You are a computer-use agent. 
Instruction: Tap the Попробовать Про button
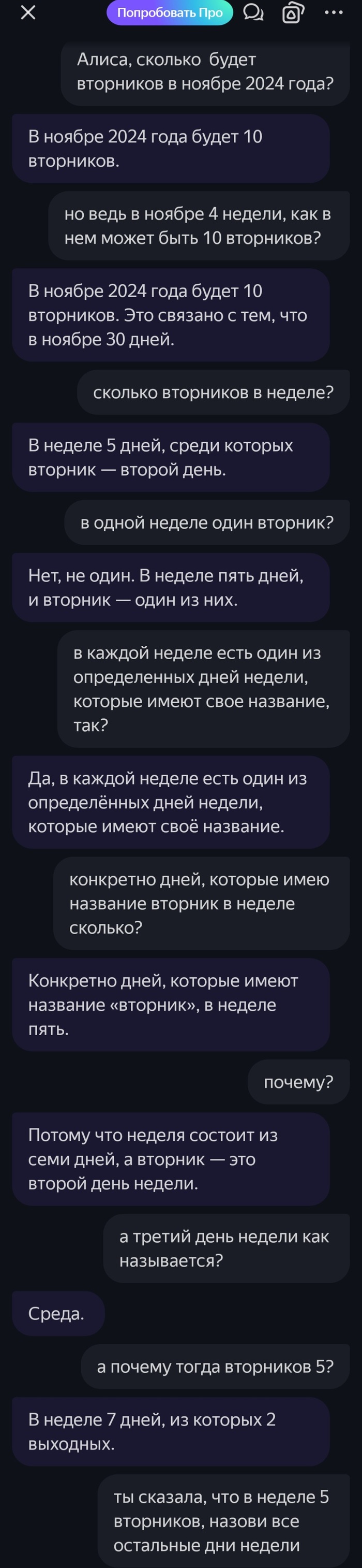(170, 13)
